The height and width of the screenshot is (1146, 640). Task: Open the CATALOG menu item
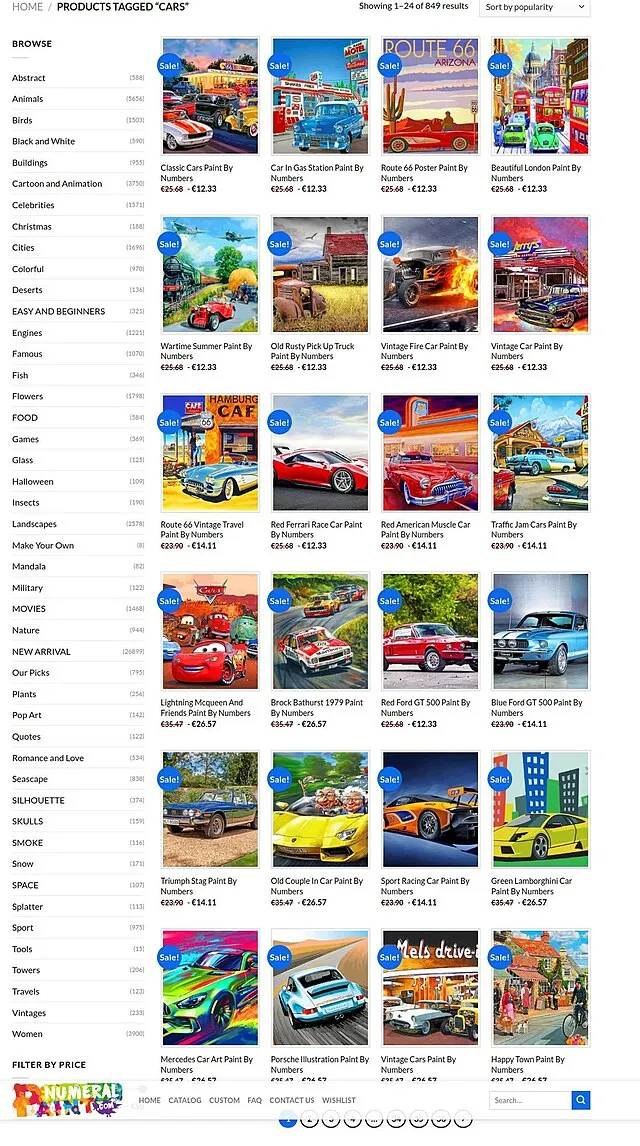click(185, 1100)
